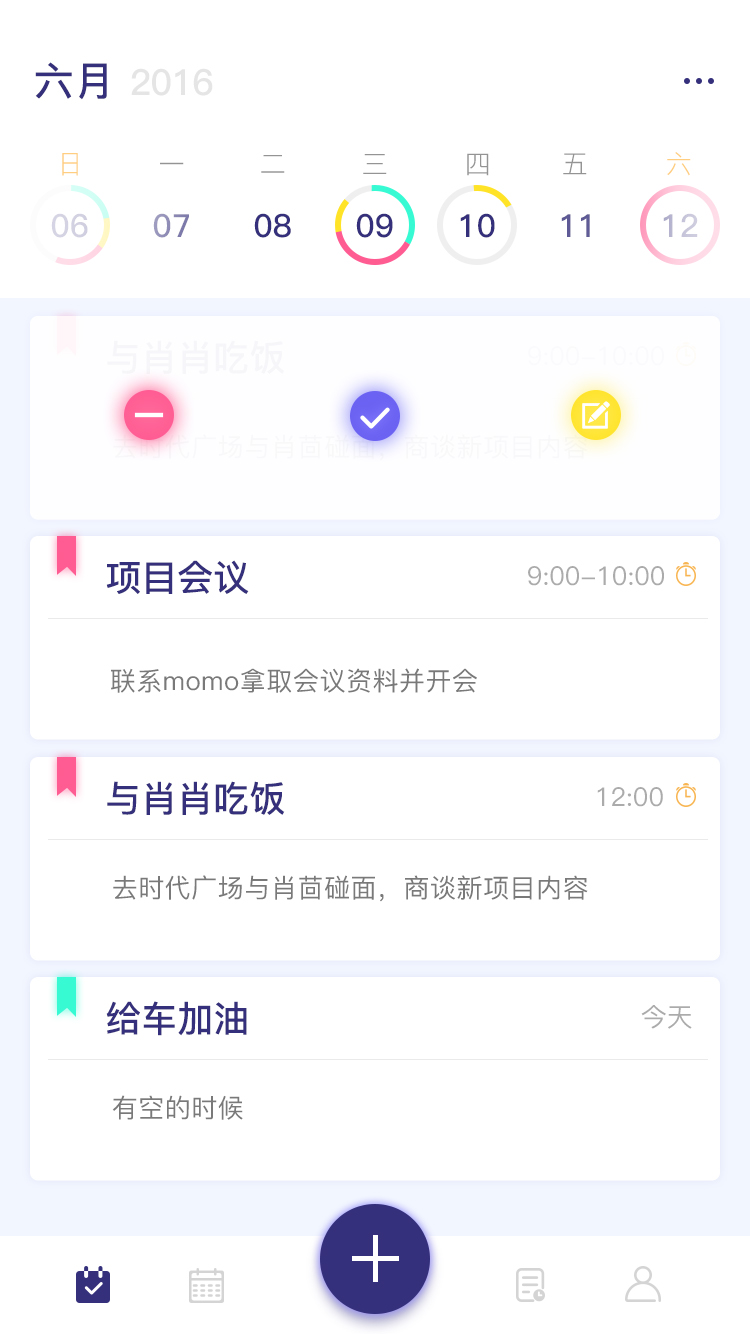Screen dimensions: 750x1334
Task: Select Monday 07 in the week strip
Action: click(171, 226)
